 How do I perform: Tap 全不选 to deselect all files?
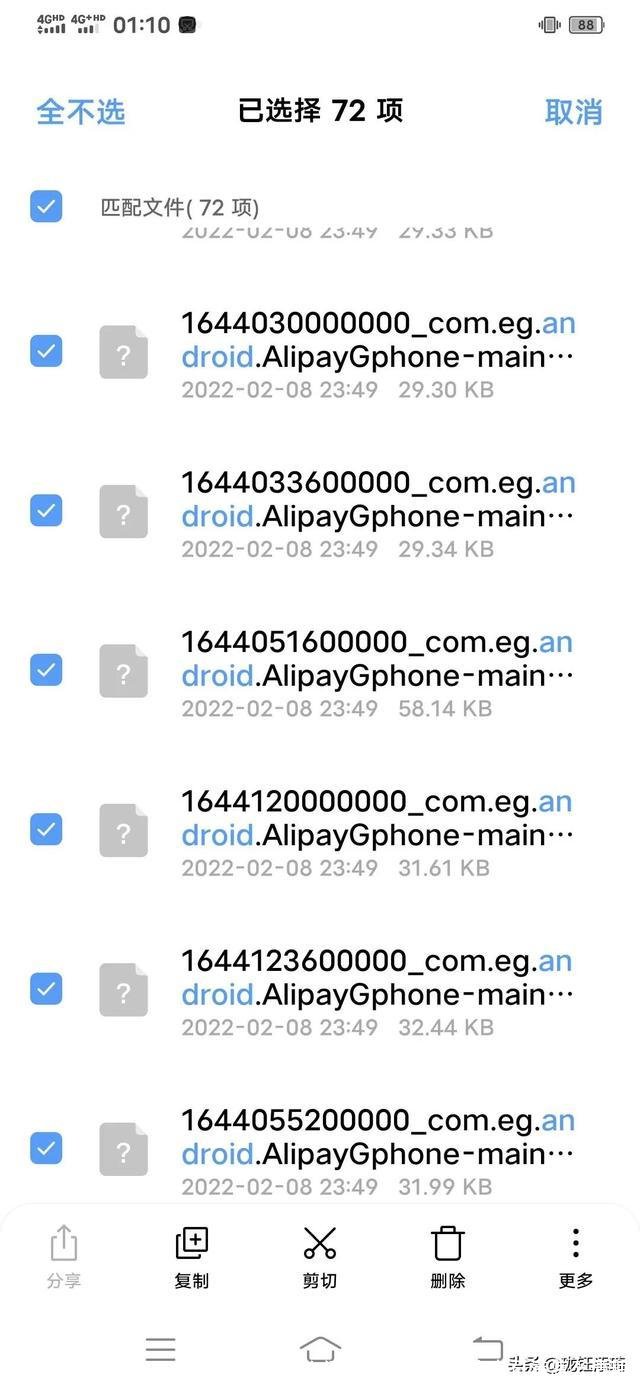click(81, 111)
